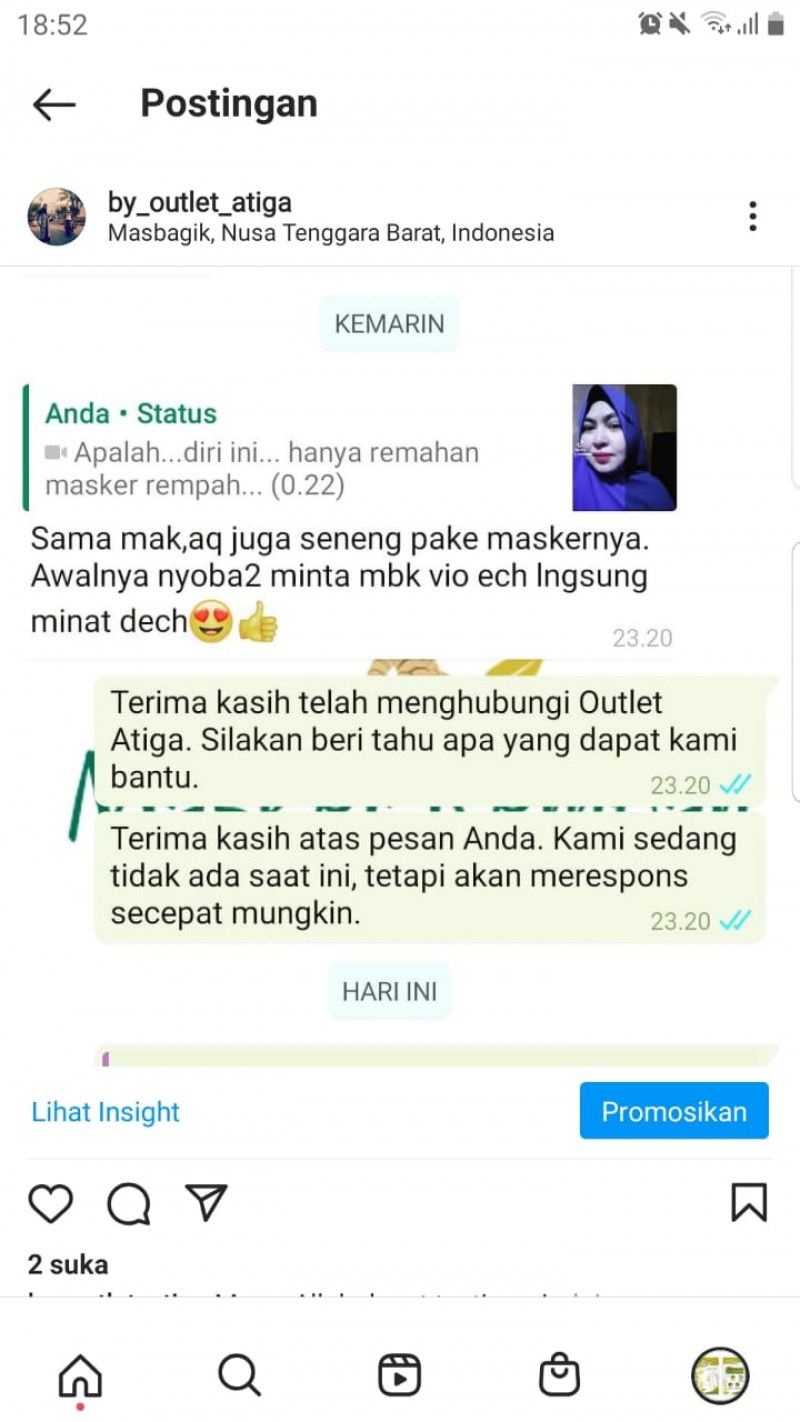The image size is (800, 1422).
Task: Switch to the Search tab
Action: click(239, 1377)
